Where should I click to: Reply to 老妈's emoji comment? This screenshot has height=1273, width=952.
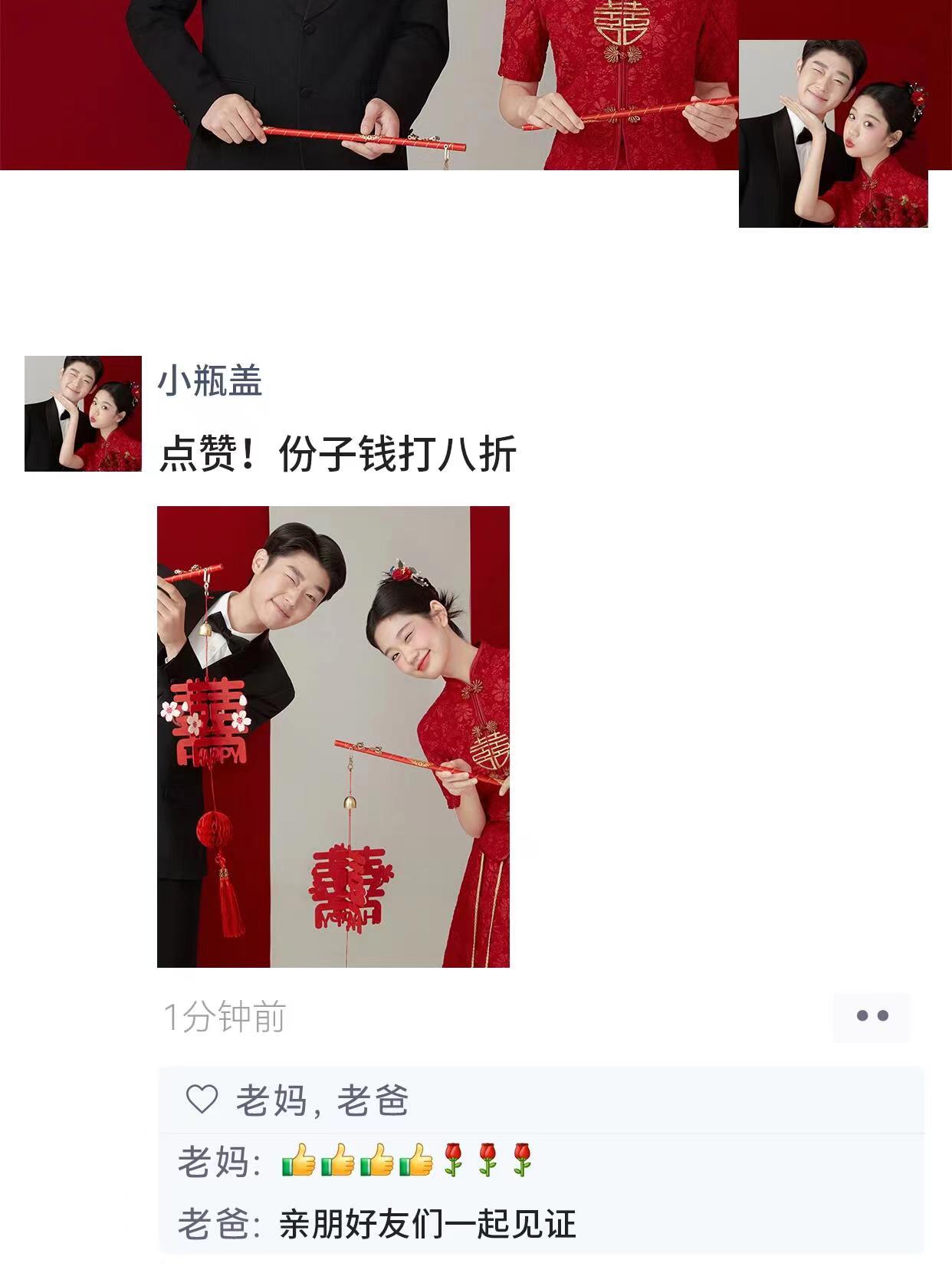(x=407, y=1160)
